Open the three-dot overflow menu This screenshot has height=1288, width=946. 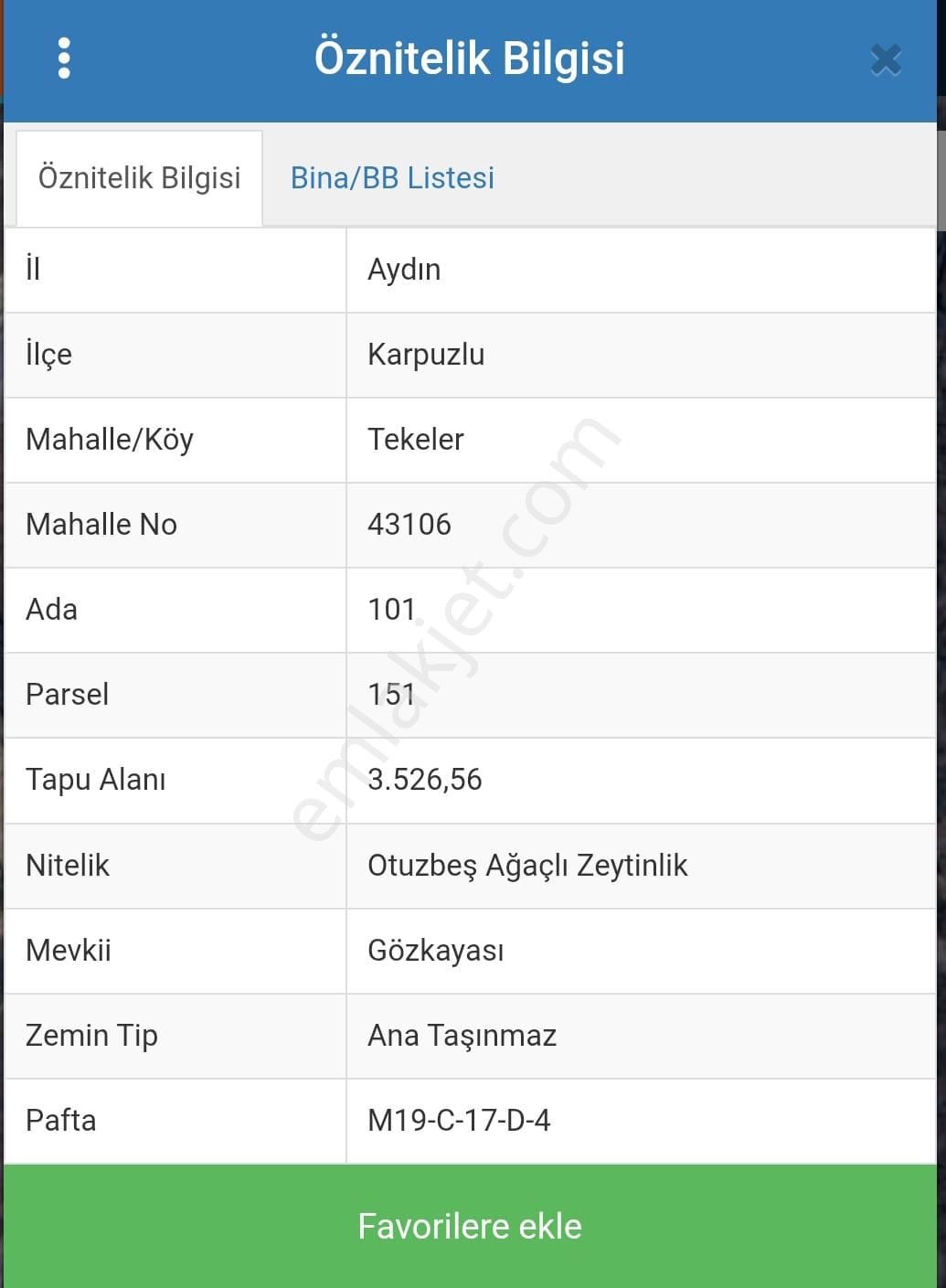[x=64, y=59]
